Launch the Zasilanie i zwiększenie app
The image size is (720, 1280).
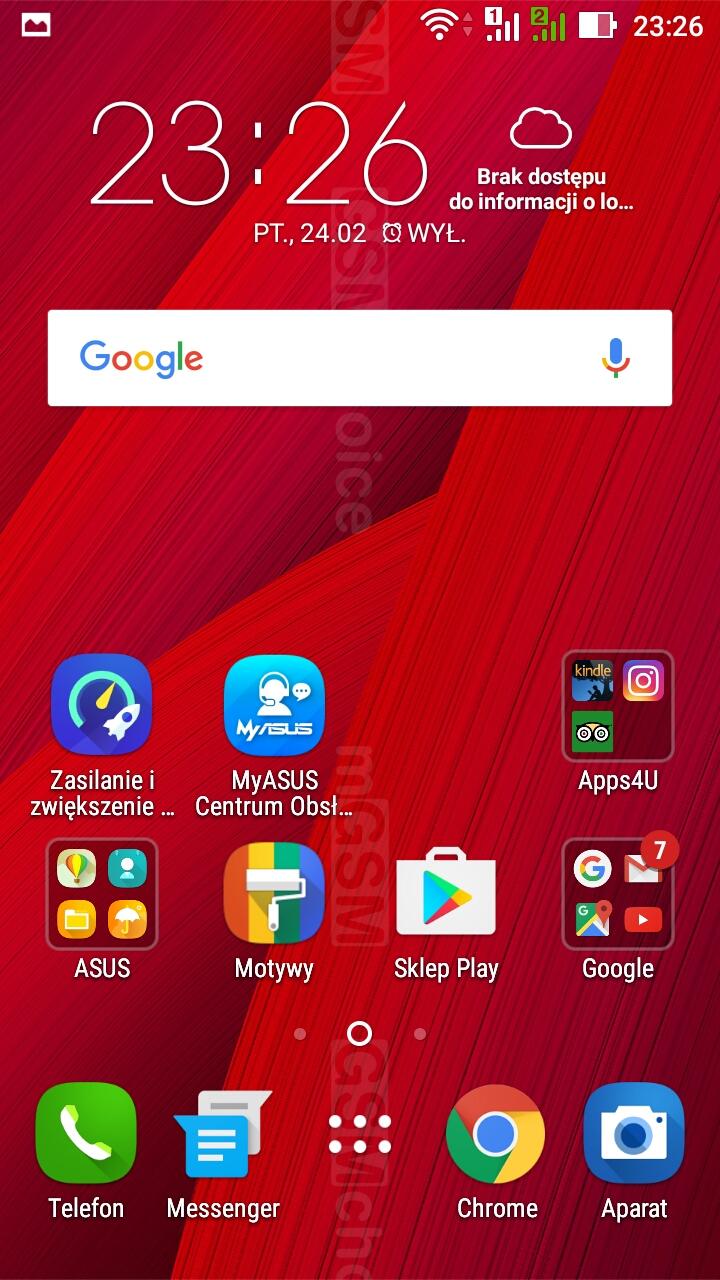pyautogui.click(x=101, y=705)
